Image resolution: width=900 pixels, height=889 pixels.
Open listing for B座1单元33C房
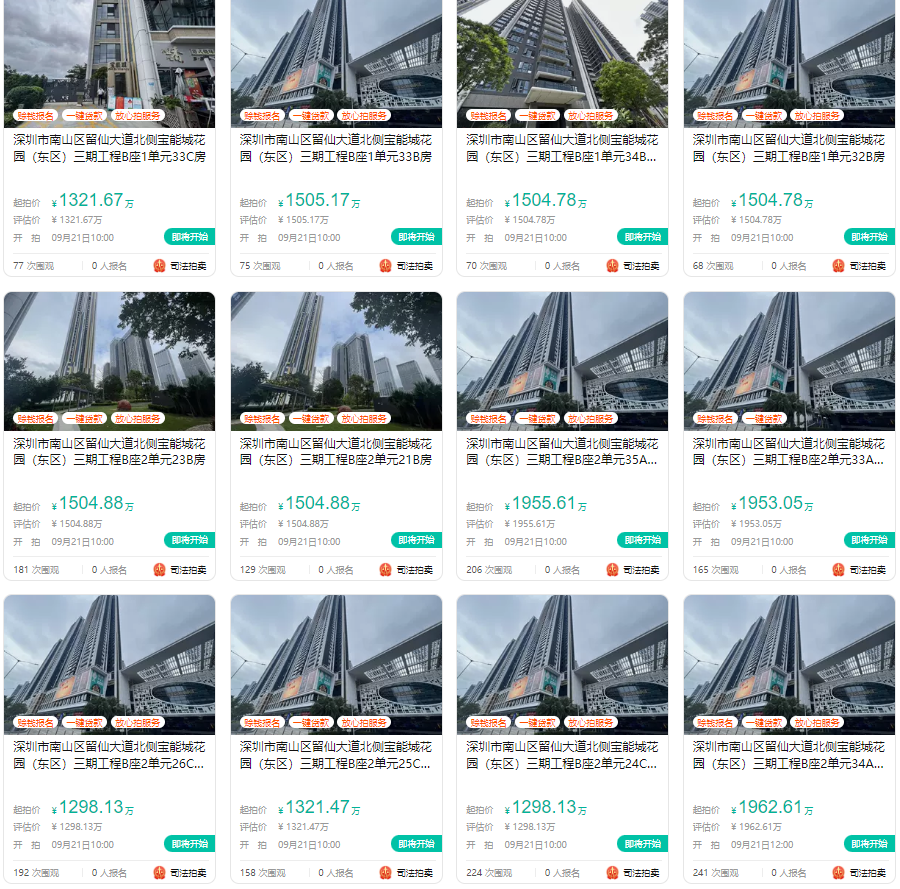point(110,148)
